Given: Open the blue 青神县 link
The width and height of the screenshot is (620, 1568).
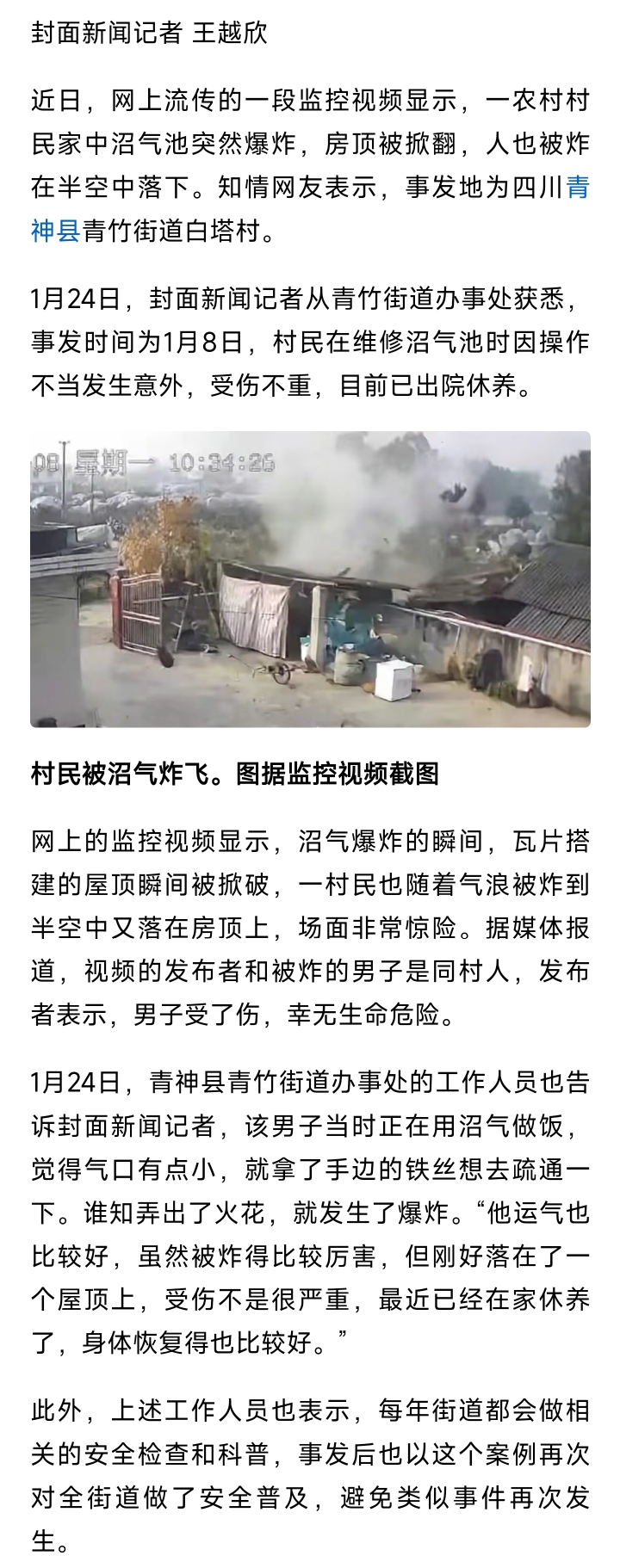Looking at the screenshot, I should click(55, 231).
